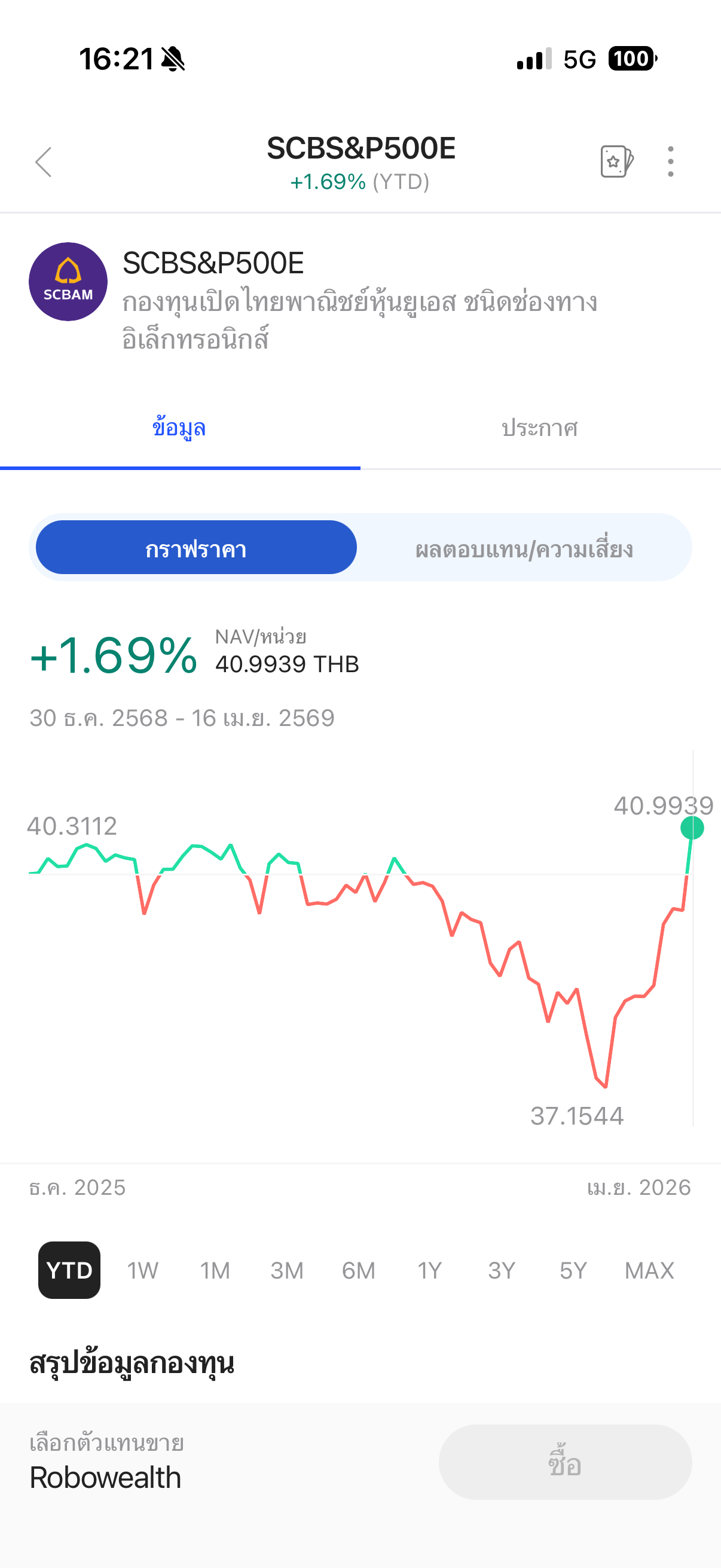Tap the ซื้อ buy button
This screenshot has height=1568, width=721.
click(564, 1462)
